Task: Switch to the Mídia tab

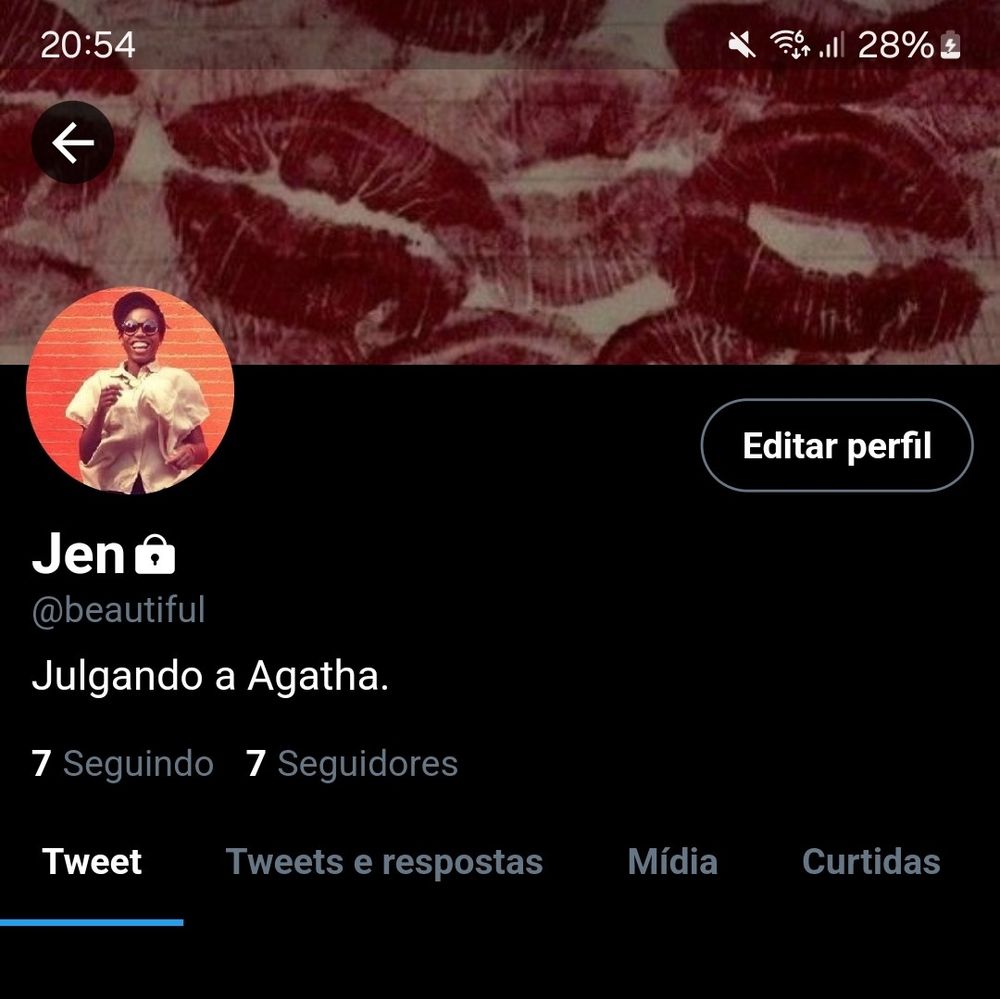Action: [x=672, y=862]
